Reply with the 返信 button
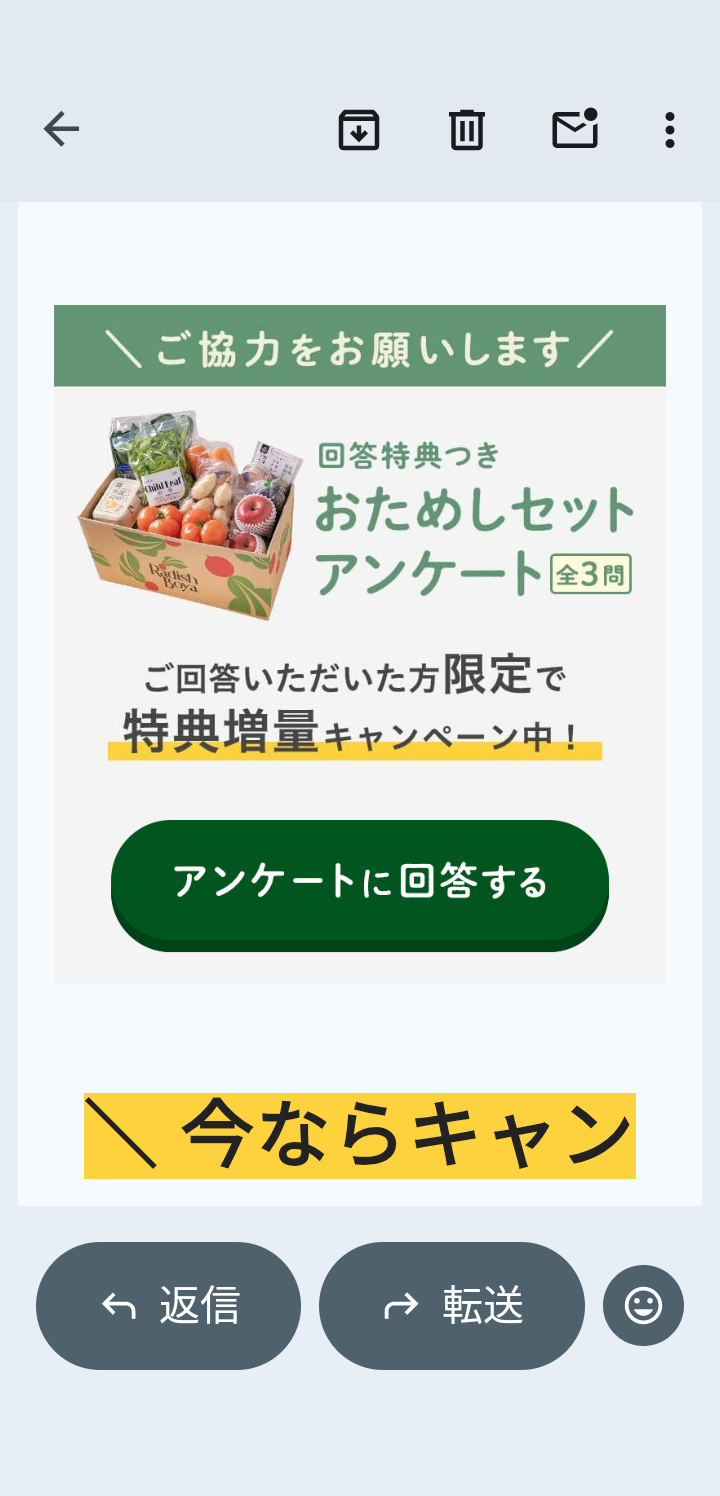720x1496 pixels. pos(168,1305)
